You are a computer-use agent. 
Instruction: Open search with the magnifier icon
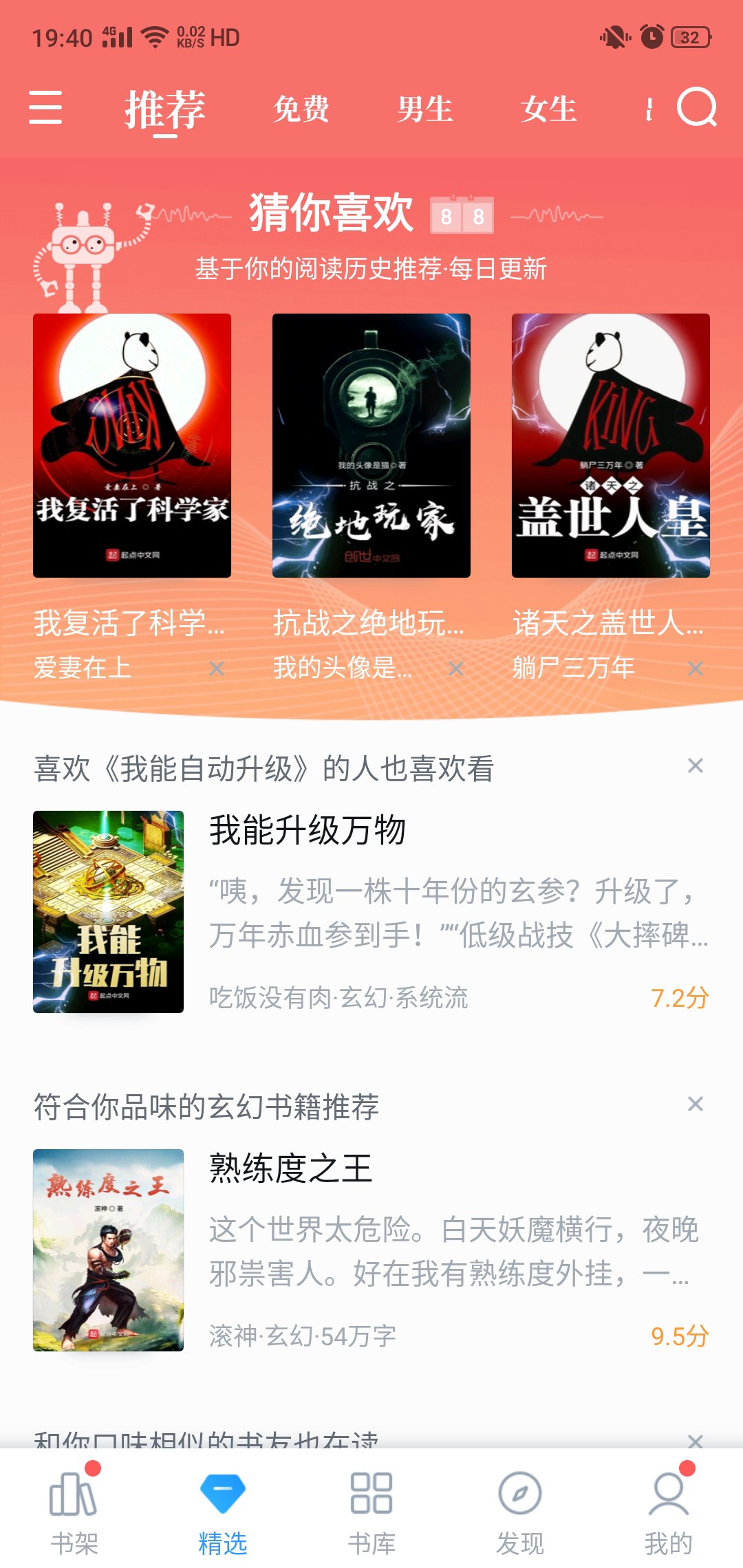pos(696,107)
